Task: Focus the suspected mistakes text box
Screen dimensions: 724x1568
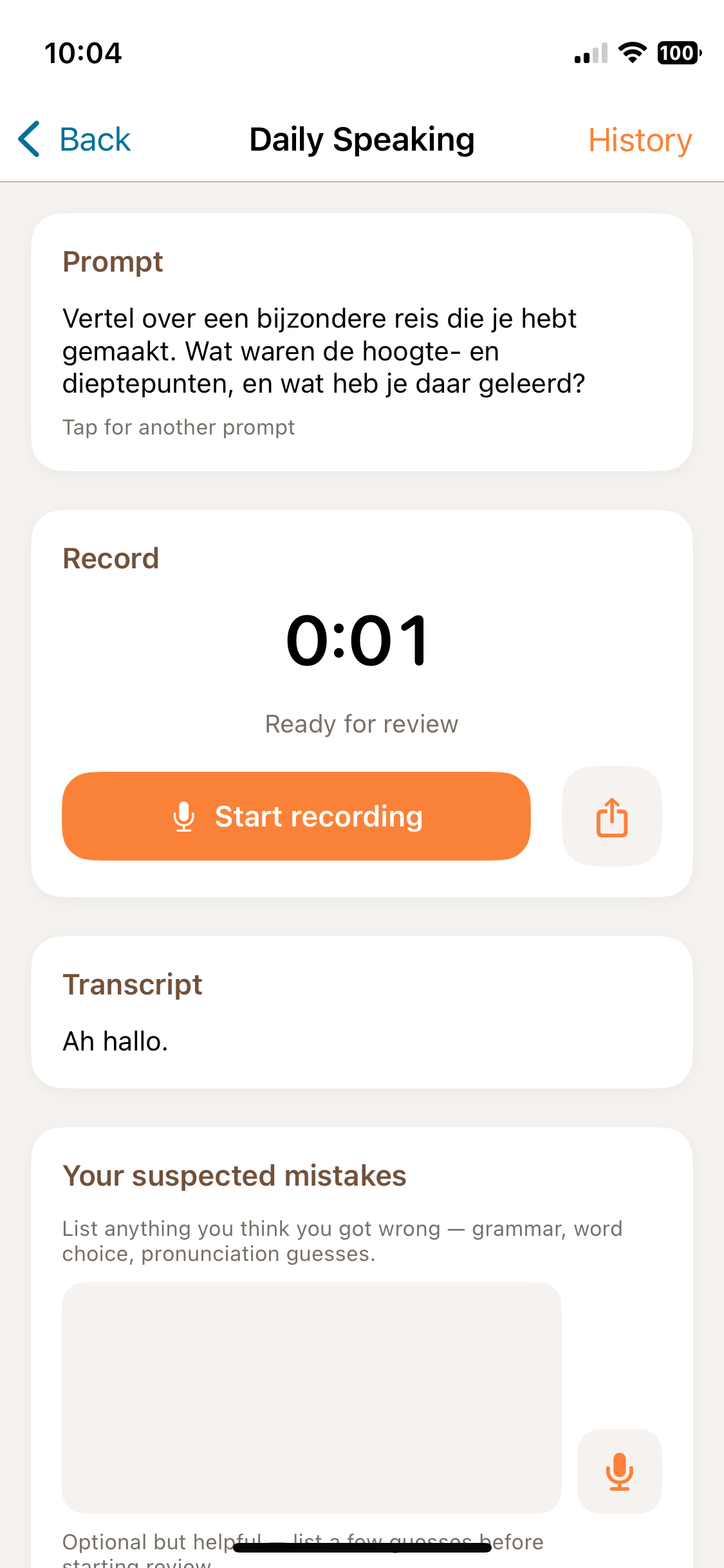Action: point(311,1397)
